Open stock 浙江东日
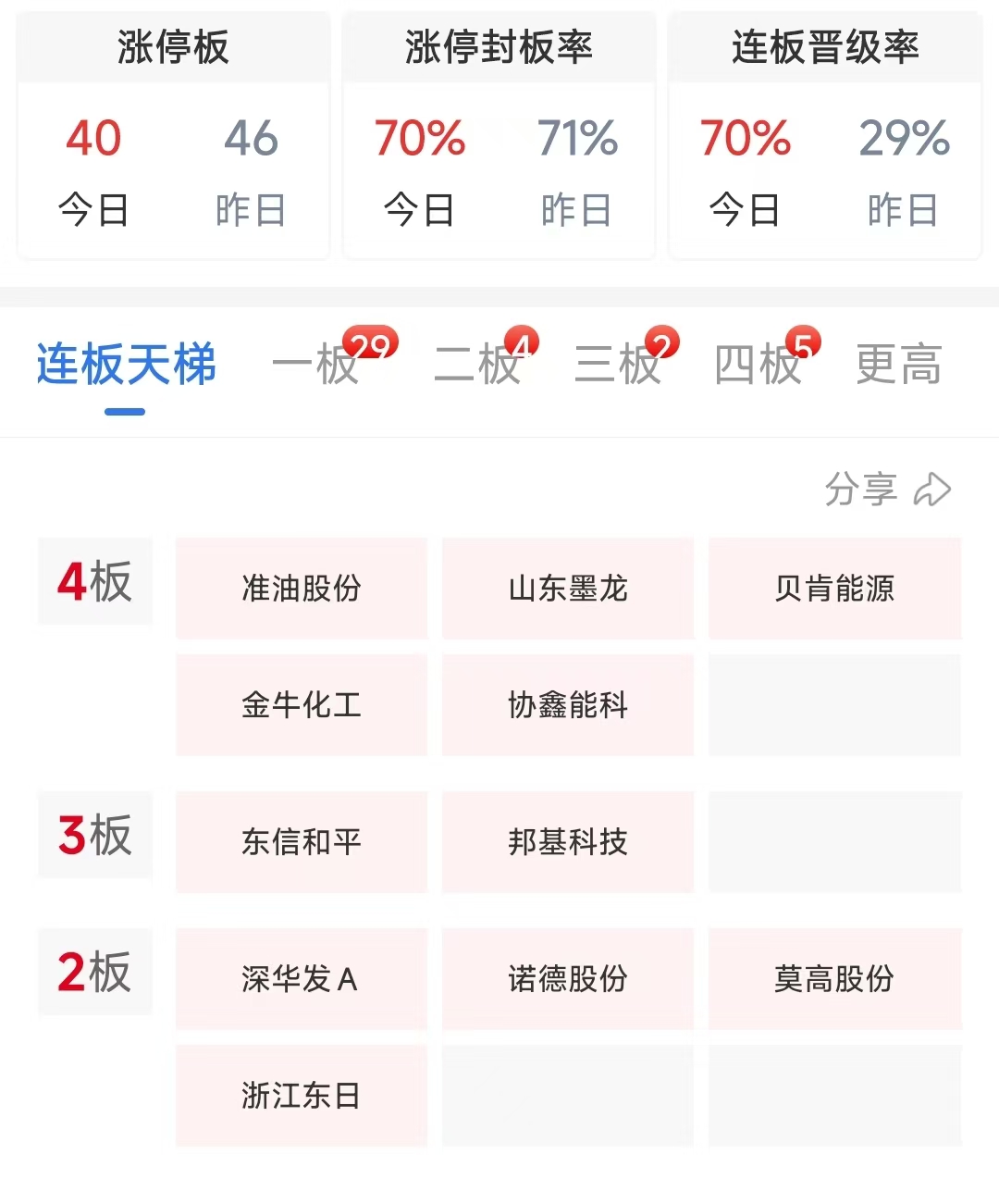999x1204 pixels. [x=302, y=1096]
